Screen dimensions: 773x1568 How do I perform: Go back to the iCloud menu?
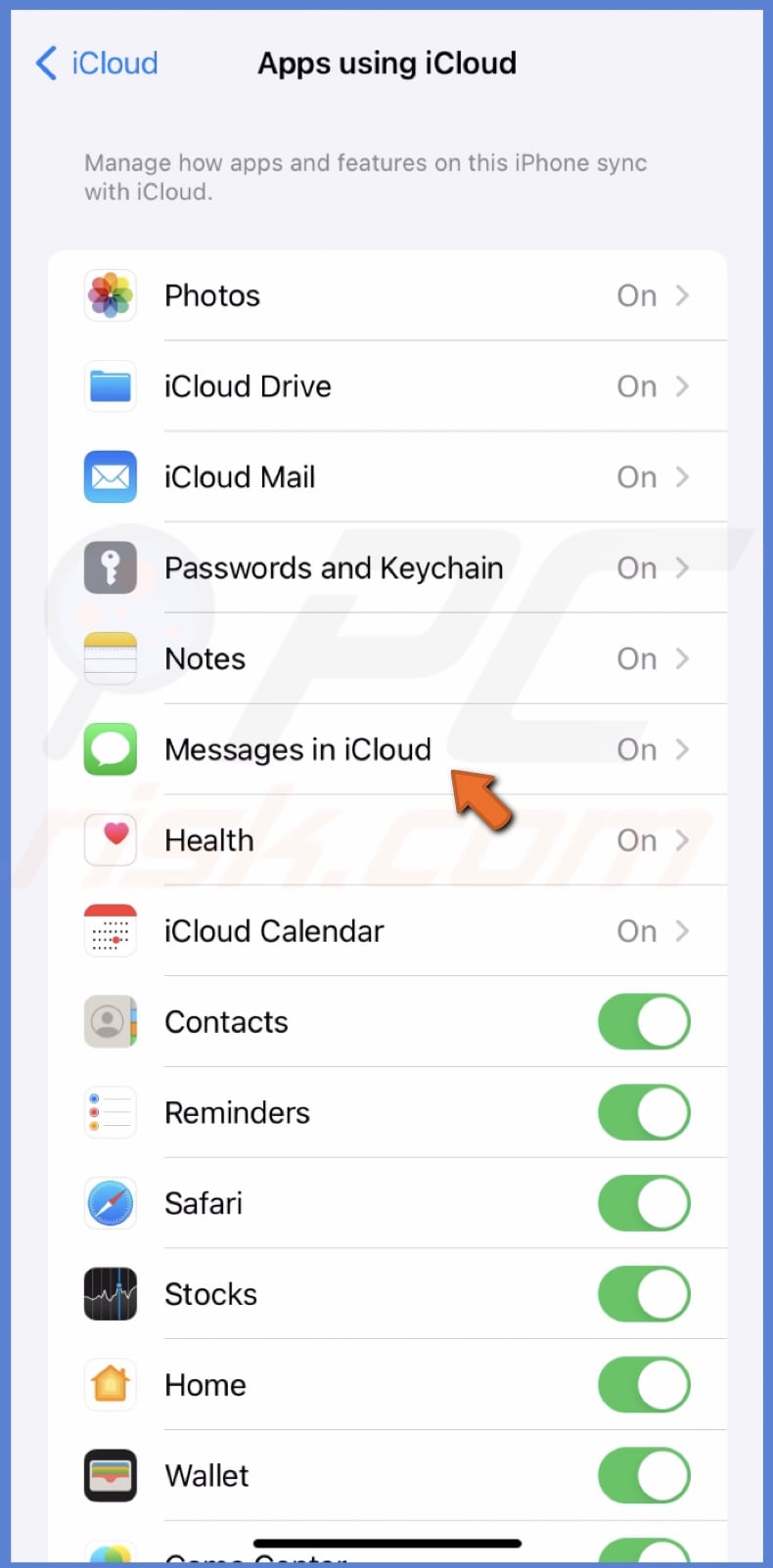click(94, 63)
